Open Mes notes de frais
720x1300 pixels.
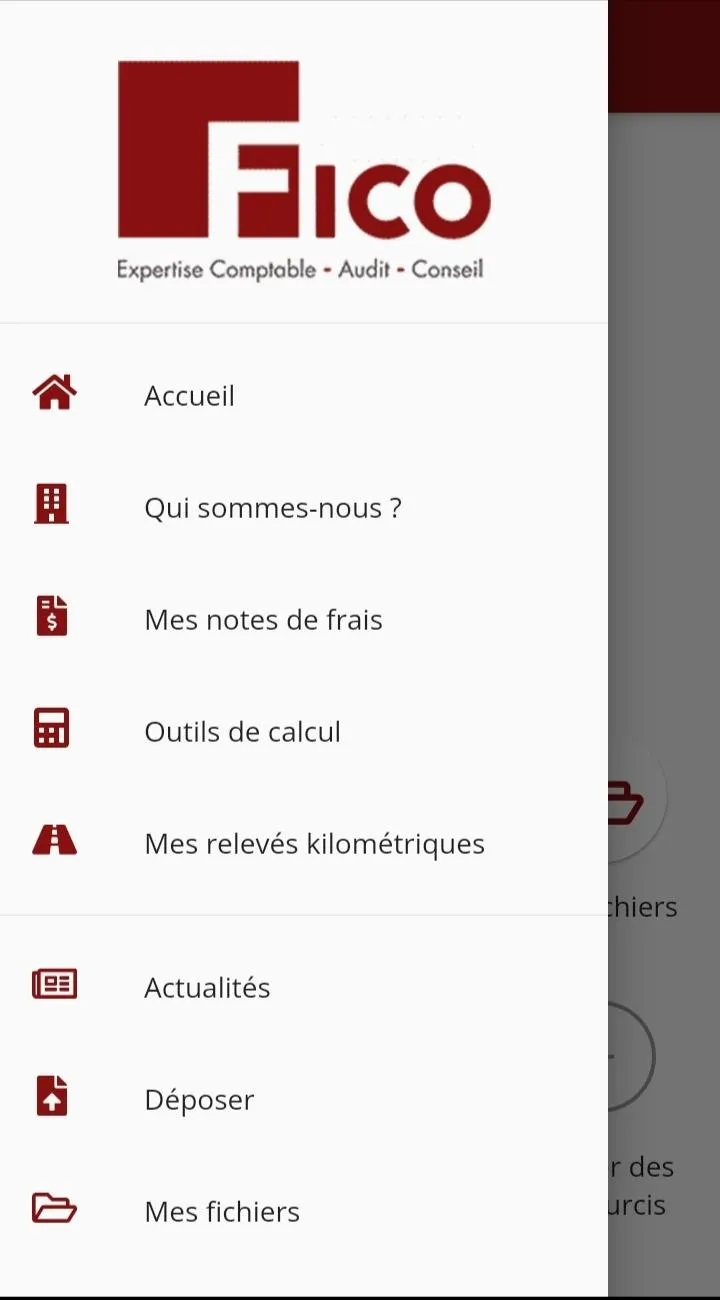coord(263,620)
